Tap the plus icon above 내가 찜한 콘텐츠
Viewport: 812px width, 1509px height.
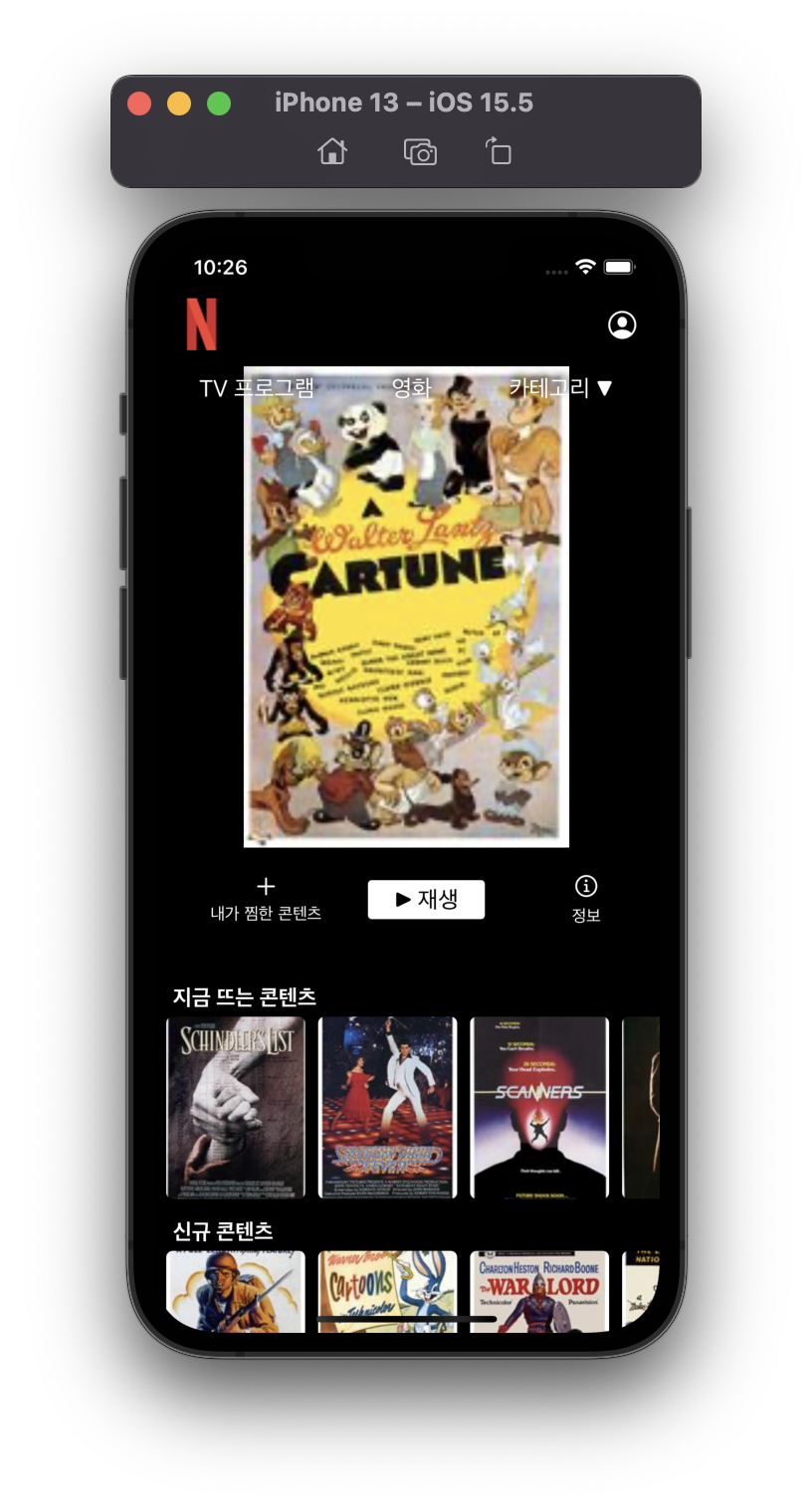[x=266, y=883]
